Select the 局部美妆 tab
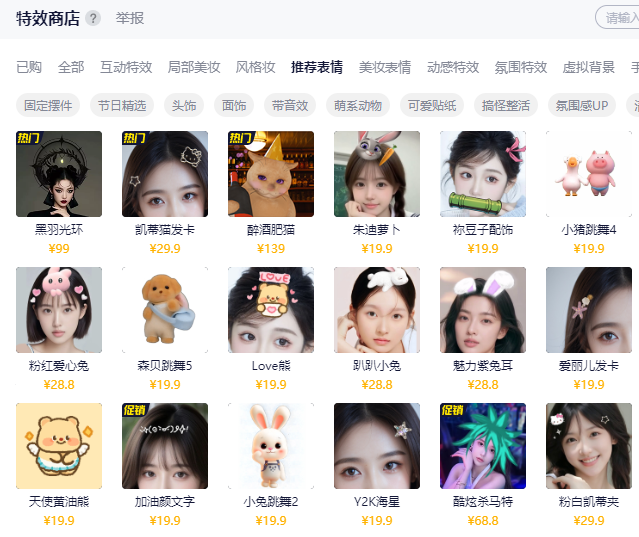 194,67
